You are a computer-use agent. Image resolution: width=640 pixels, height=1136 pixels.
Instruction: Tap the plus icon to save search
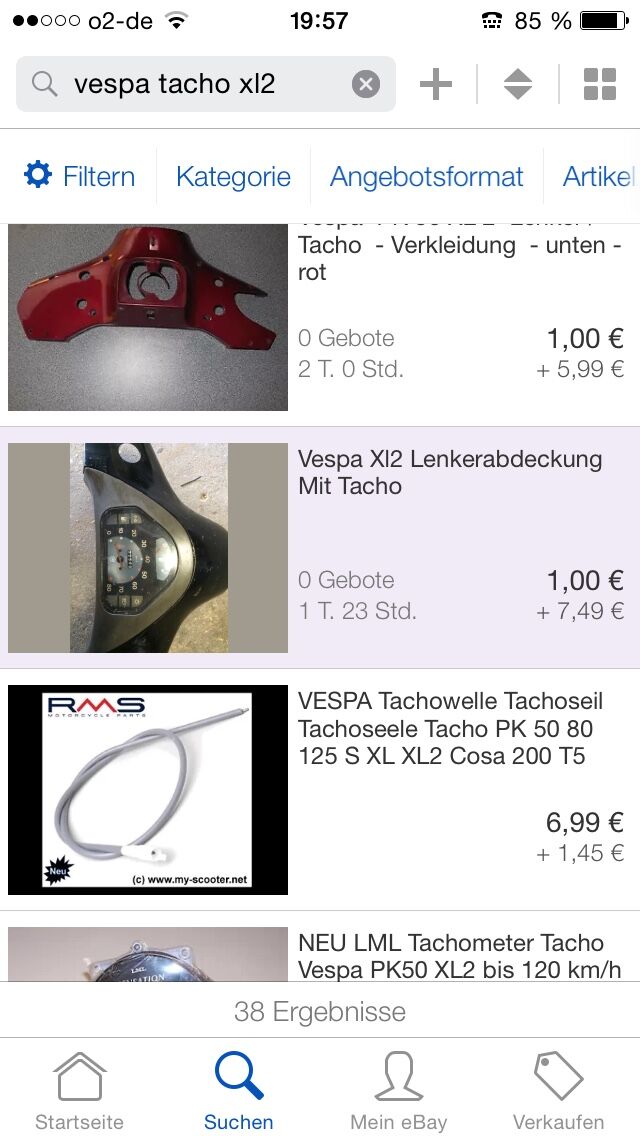point(436,84)
